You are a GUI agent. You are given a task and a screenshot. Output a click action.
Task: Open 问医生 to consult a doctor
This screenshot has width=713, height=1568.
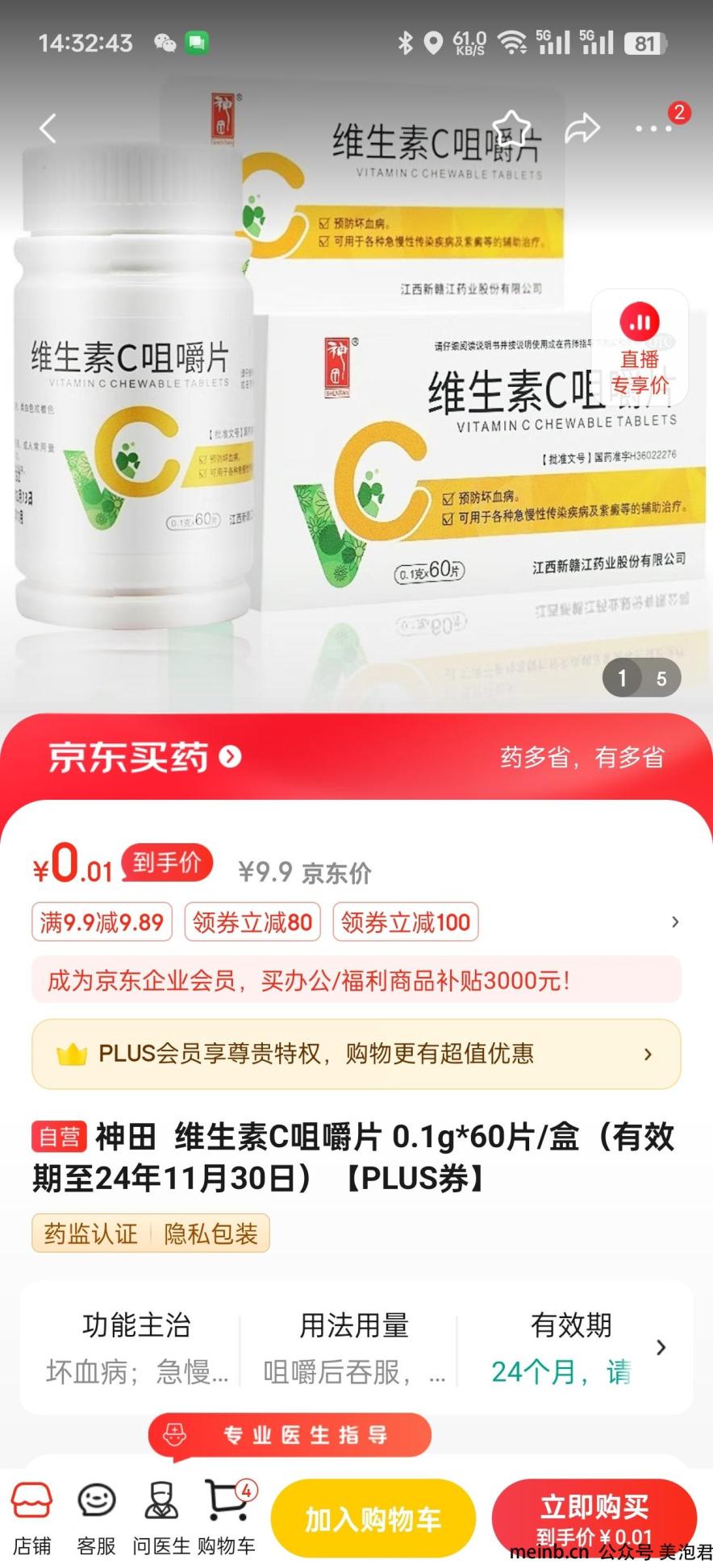(161, 1519)
